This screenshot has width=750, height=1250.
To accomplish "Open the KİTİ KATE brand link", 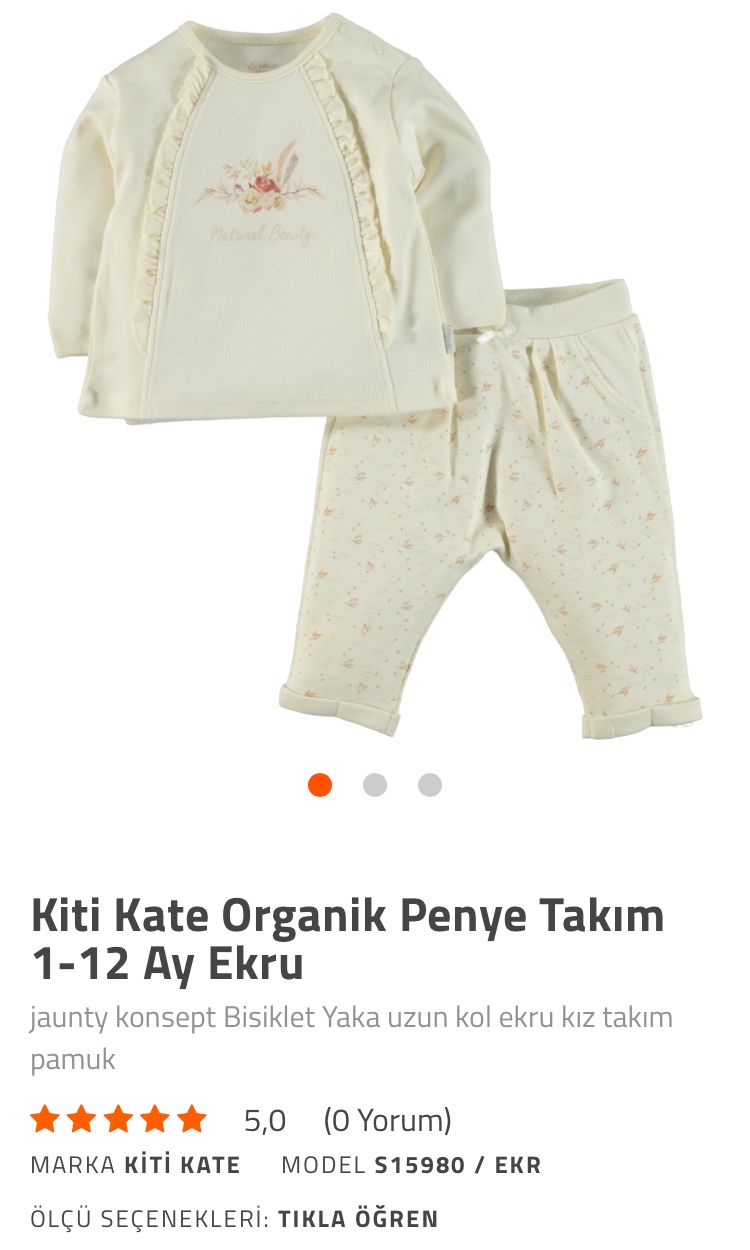I will click(182, 1165).
